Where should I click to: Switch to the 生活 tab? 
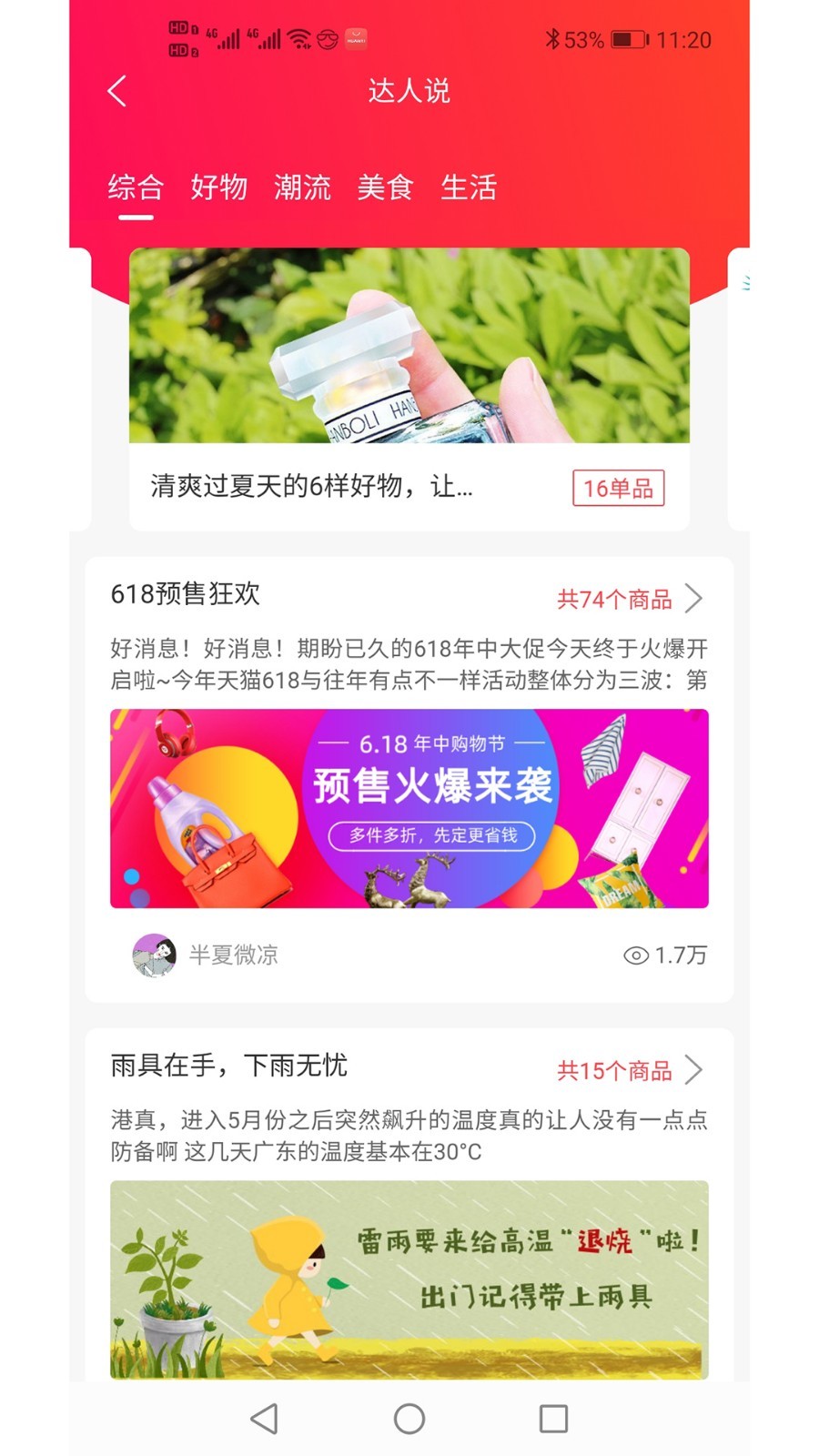tap(469, 187)
